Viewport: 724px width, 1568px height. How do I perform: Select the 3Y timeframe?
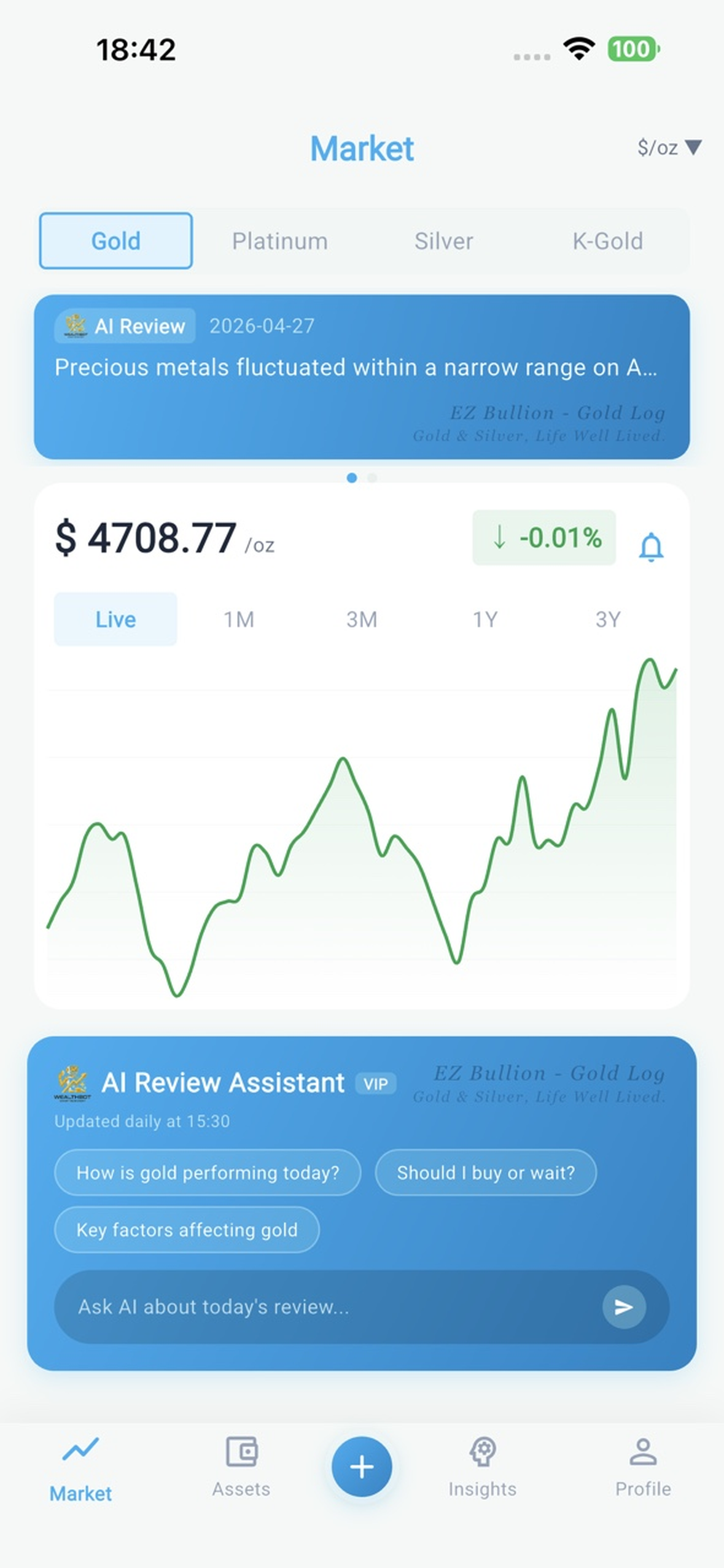(608, 619)
